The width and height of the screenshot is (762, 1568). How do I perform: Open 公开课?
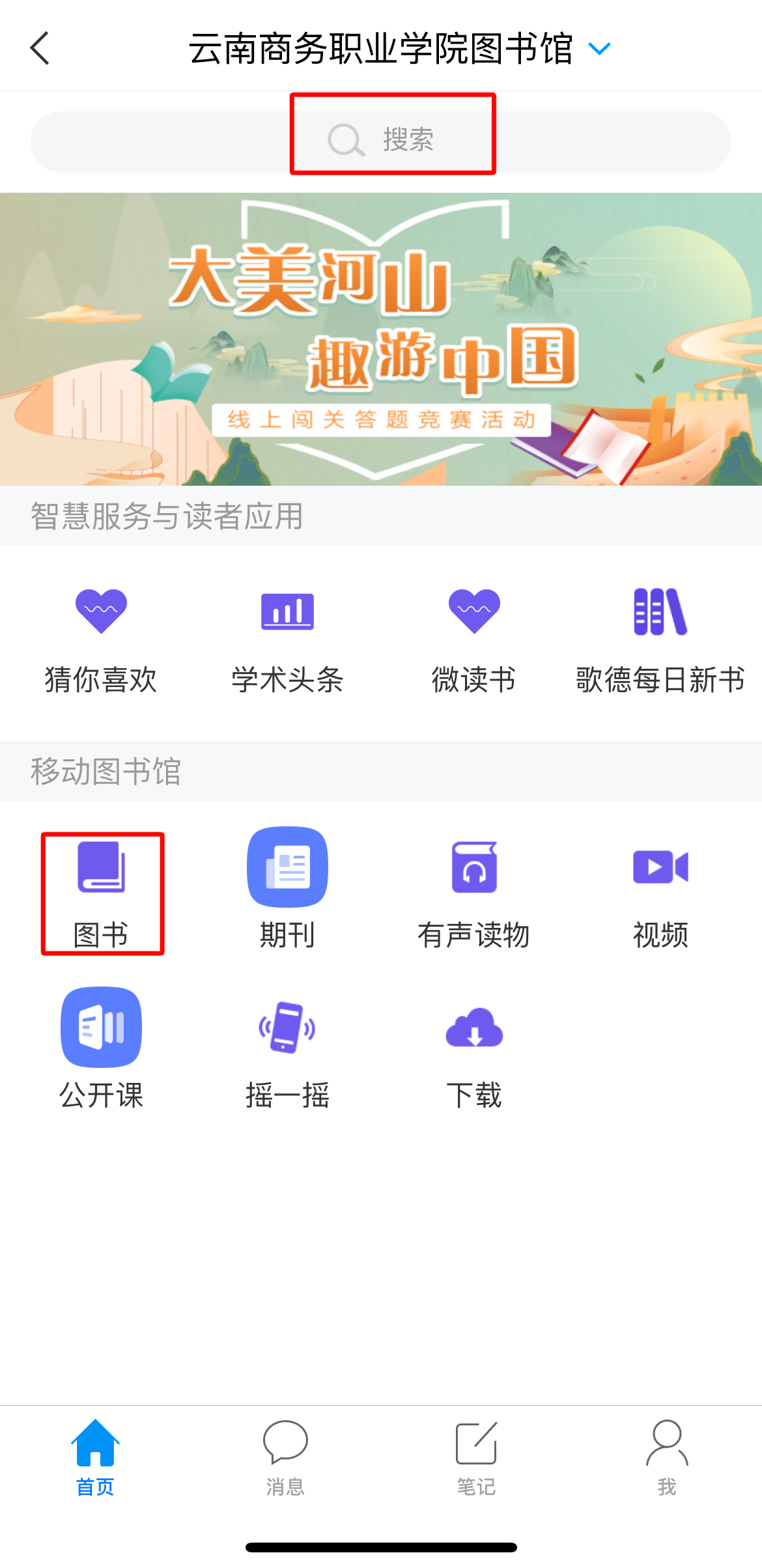pyautogui.click(x=101, y=1050)
